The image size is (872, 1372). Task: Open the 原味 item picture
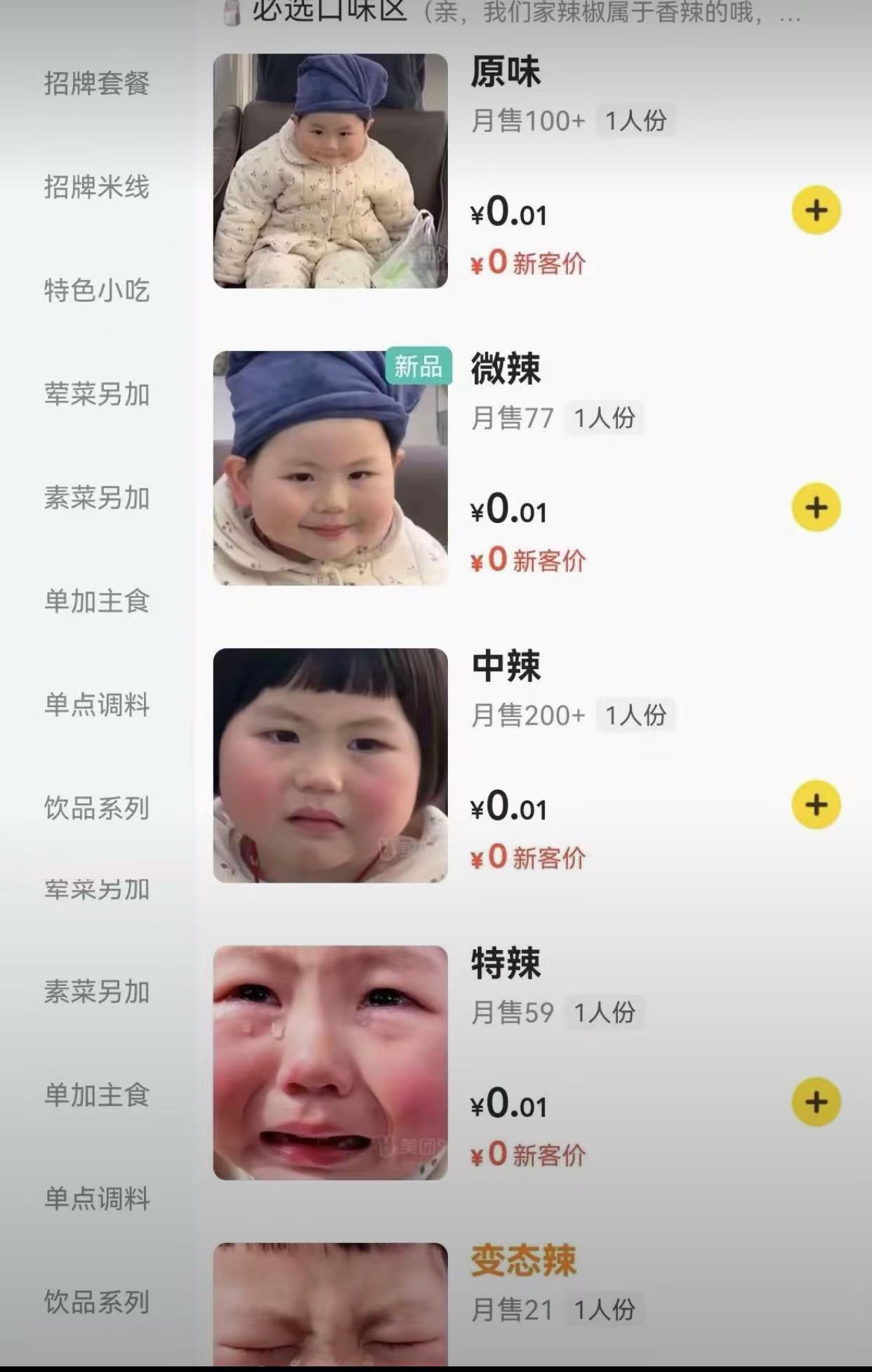[x=330, y=171]
